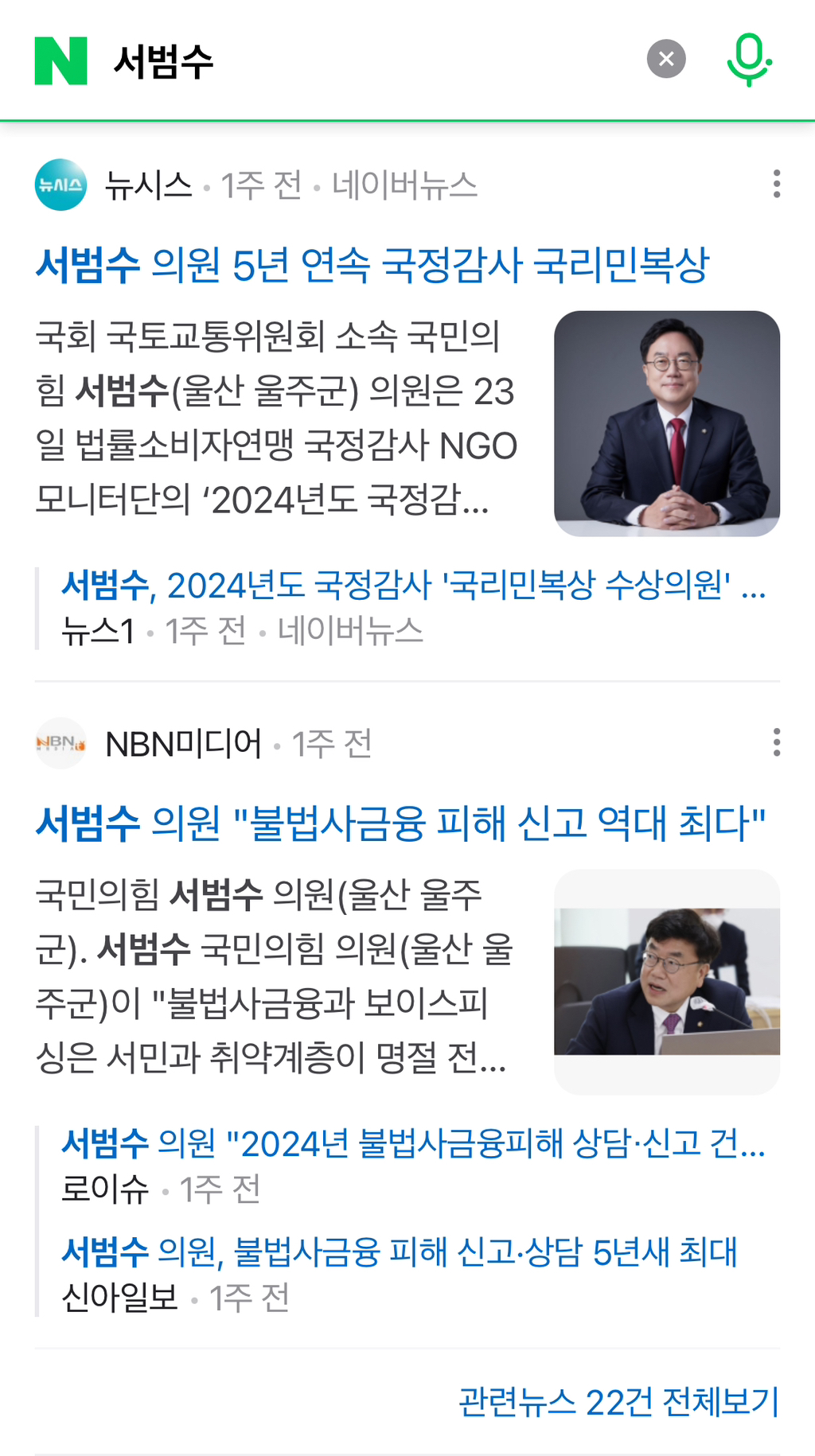Open headline about 불법사금융 피해 신고 역대 최다
Viewport: 815px width, 1456px height.
point(400,823)
